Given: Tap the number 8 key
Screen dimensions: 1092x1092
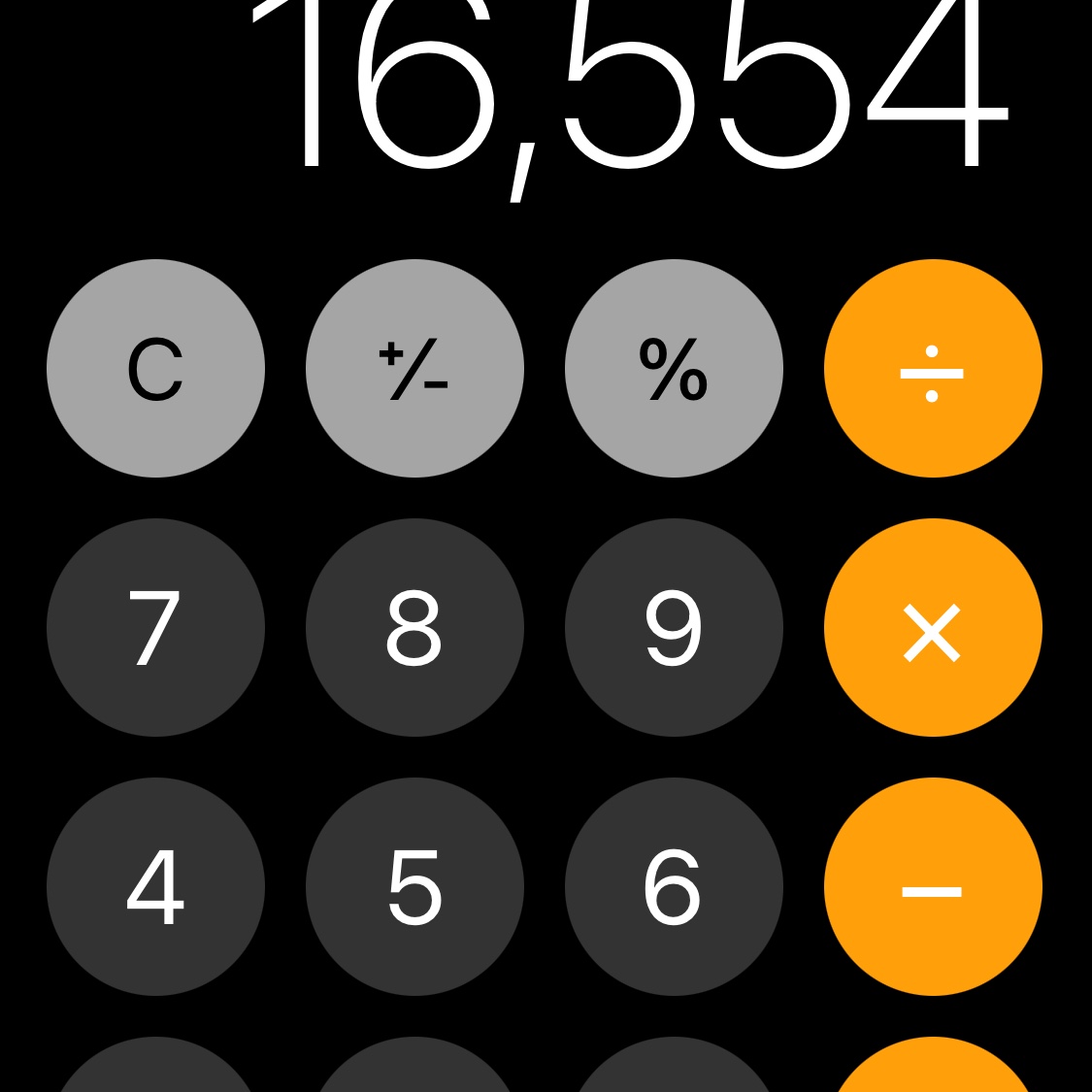Looking at the screenshot, I should tap(414, 628).
